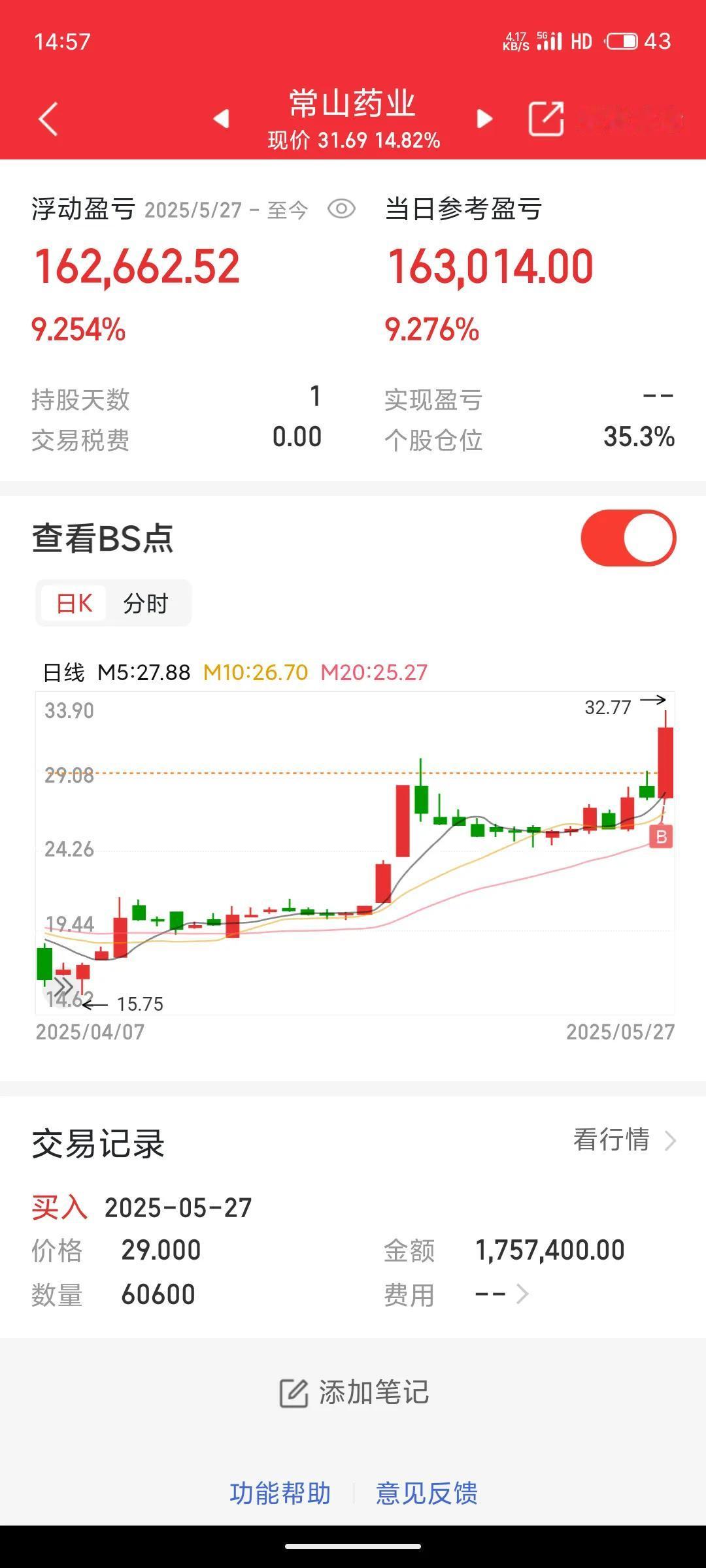Open 看行情 market quotes
Screen dimensions: 706x1568
624,1140
